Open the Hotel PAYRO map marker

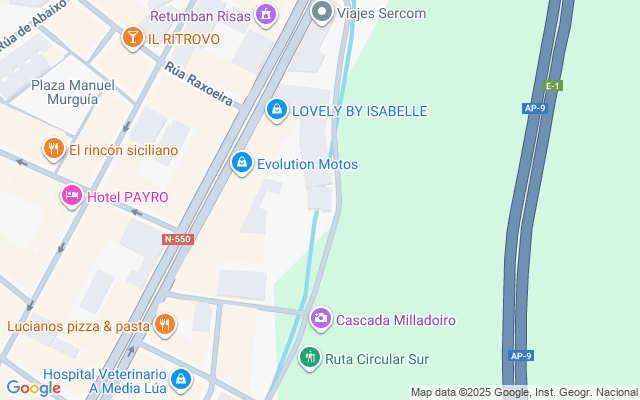[x=71, y=196]
